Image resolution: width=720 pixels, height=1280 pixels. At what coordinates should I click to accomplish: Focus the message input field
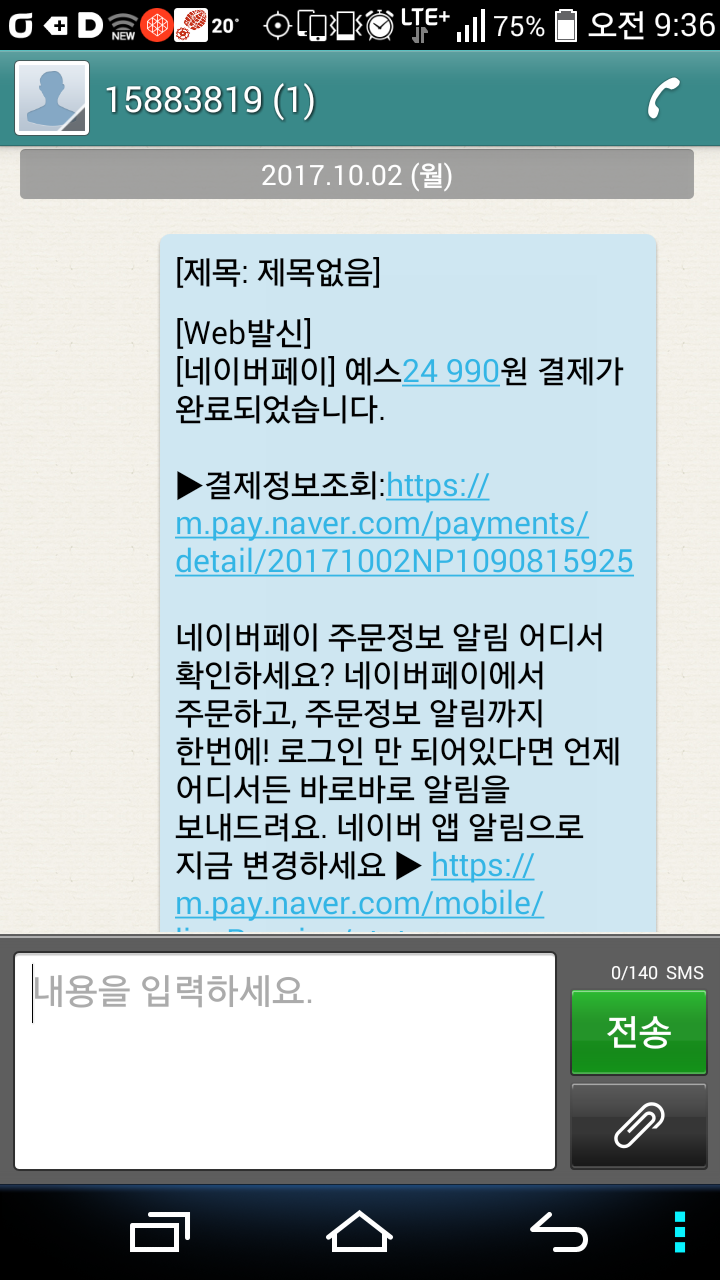click(x=285, y=1061)
